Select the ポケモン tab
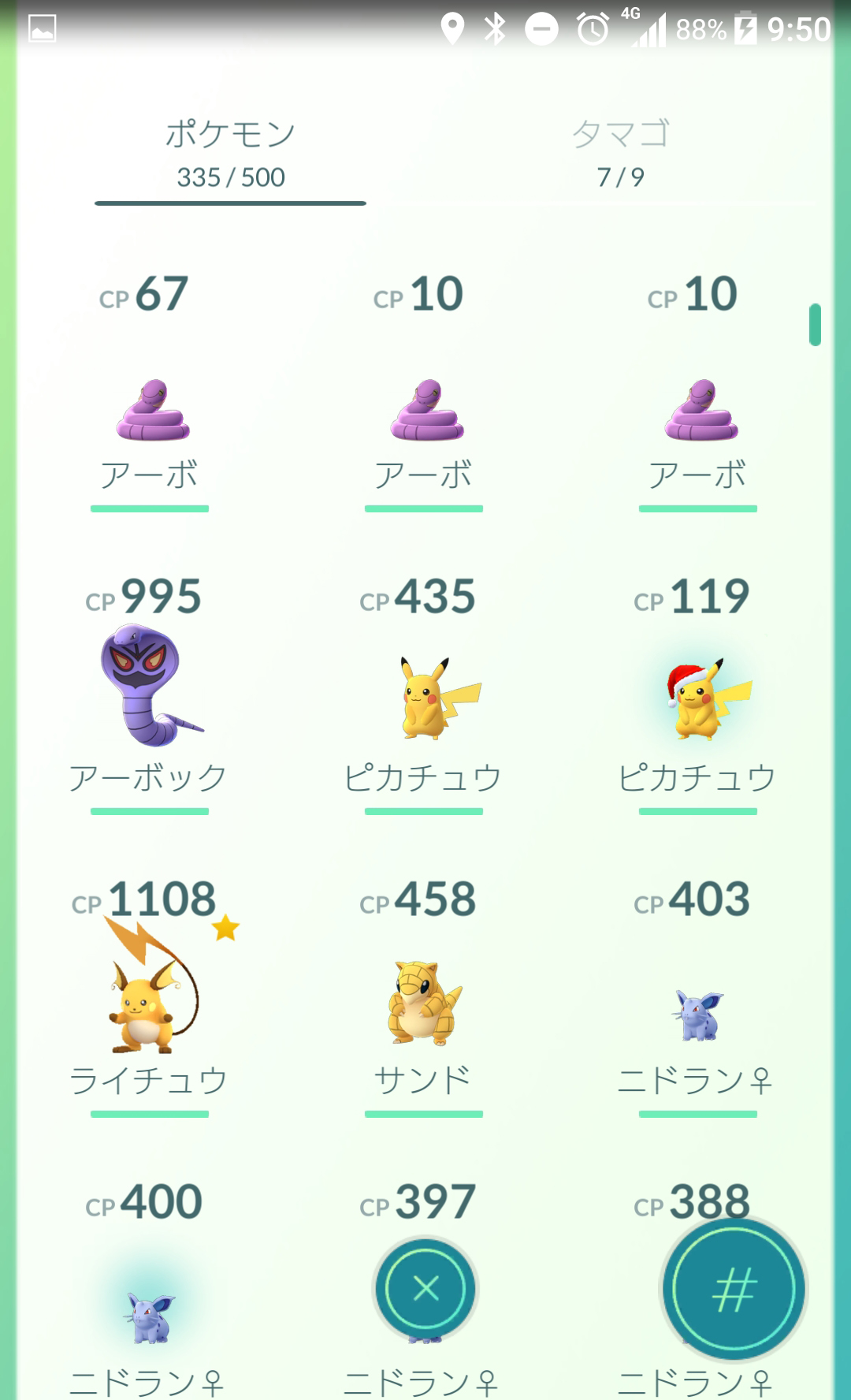This screenshot has height=1400, width=851. [230, 154]
